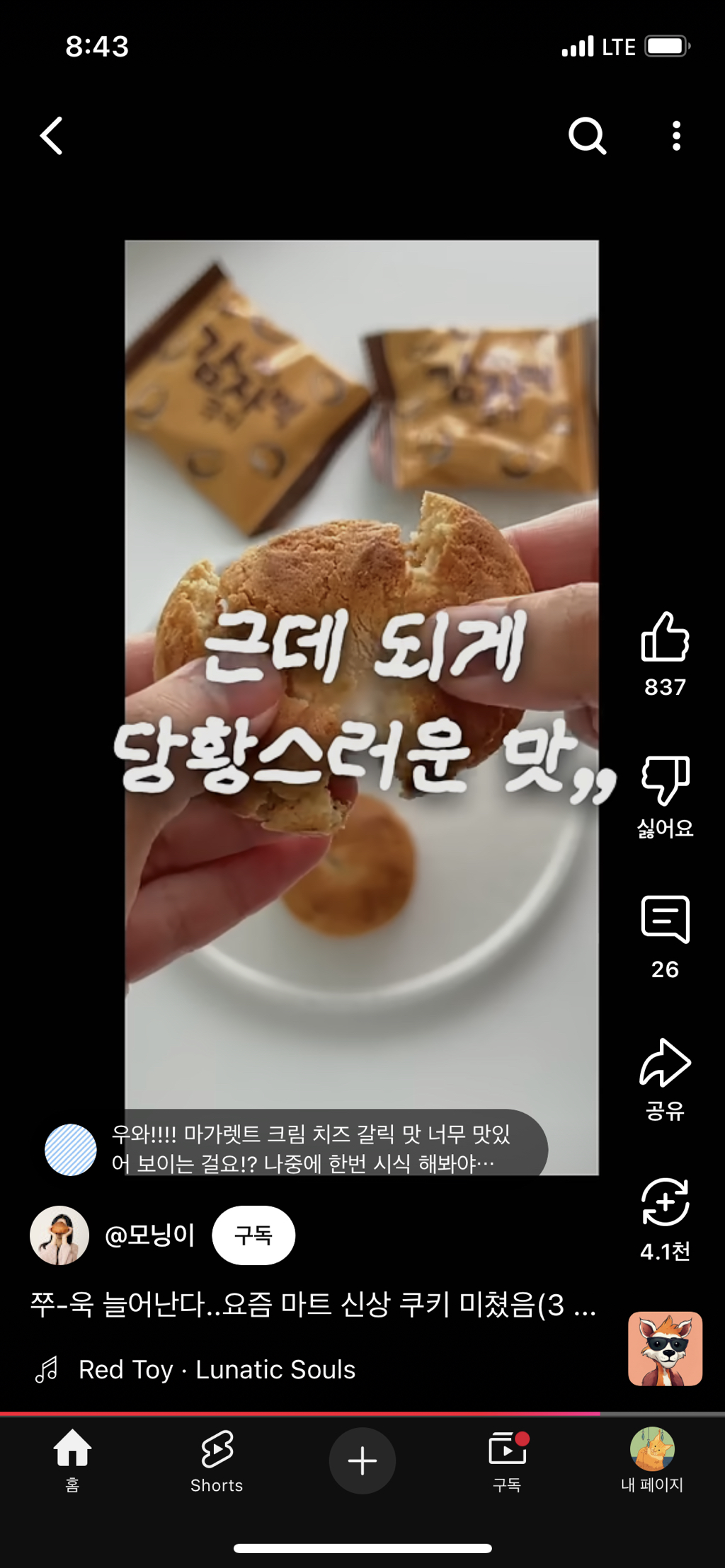Subscribe to @모닝이 with 구독 button
The height and width of the screenshot is (1568, 725).
coord(253,1235)
